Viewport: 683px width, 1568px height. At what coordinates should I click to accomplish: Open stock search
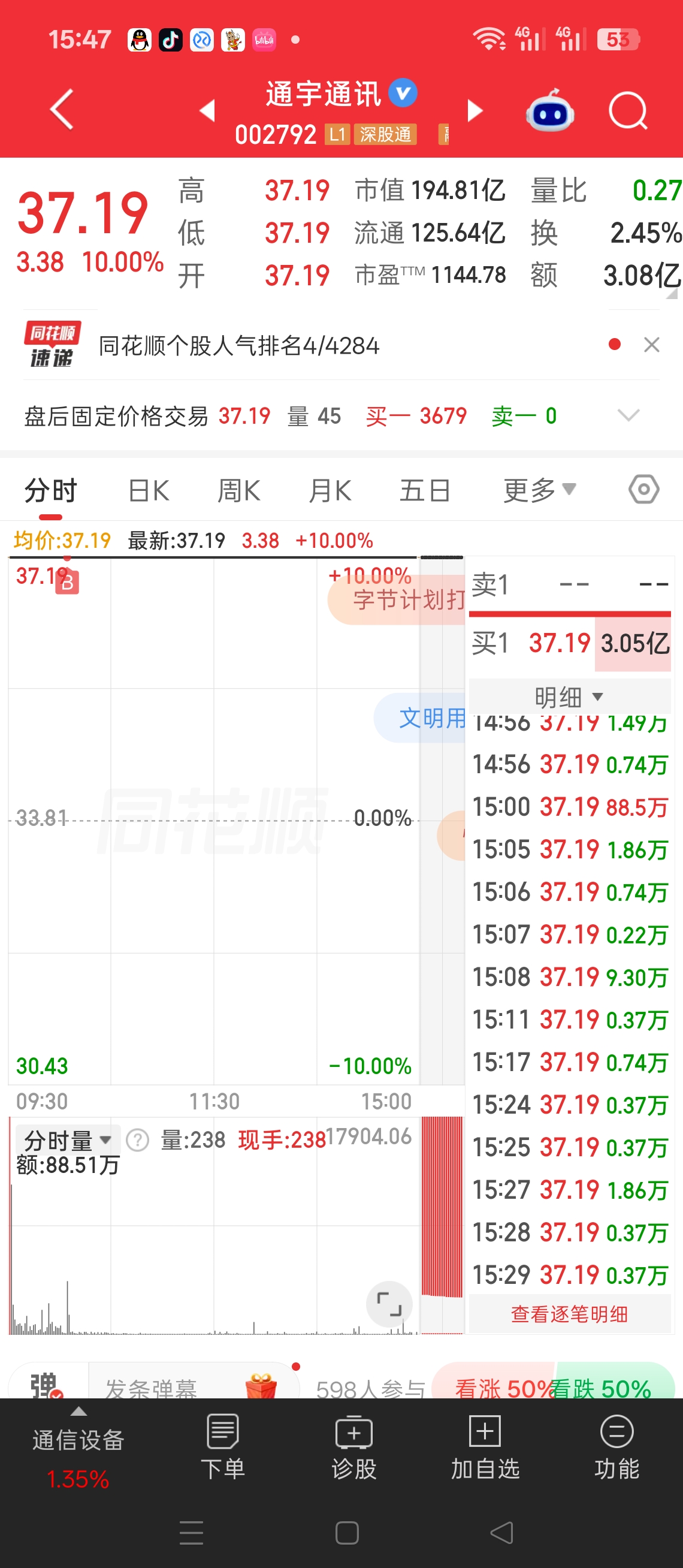coord(628,111)
